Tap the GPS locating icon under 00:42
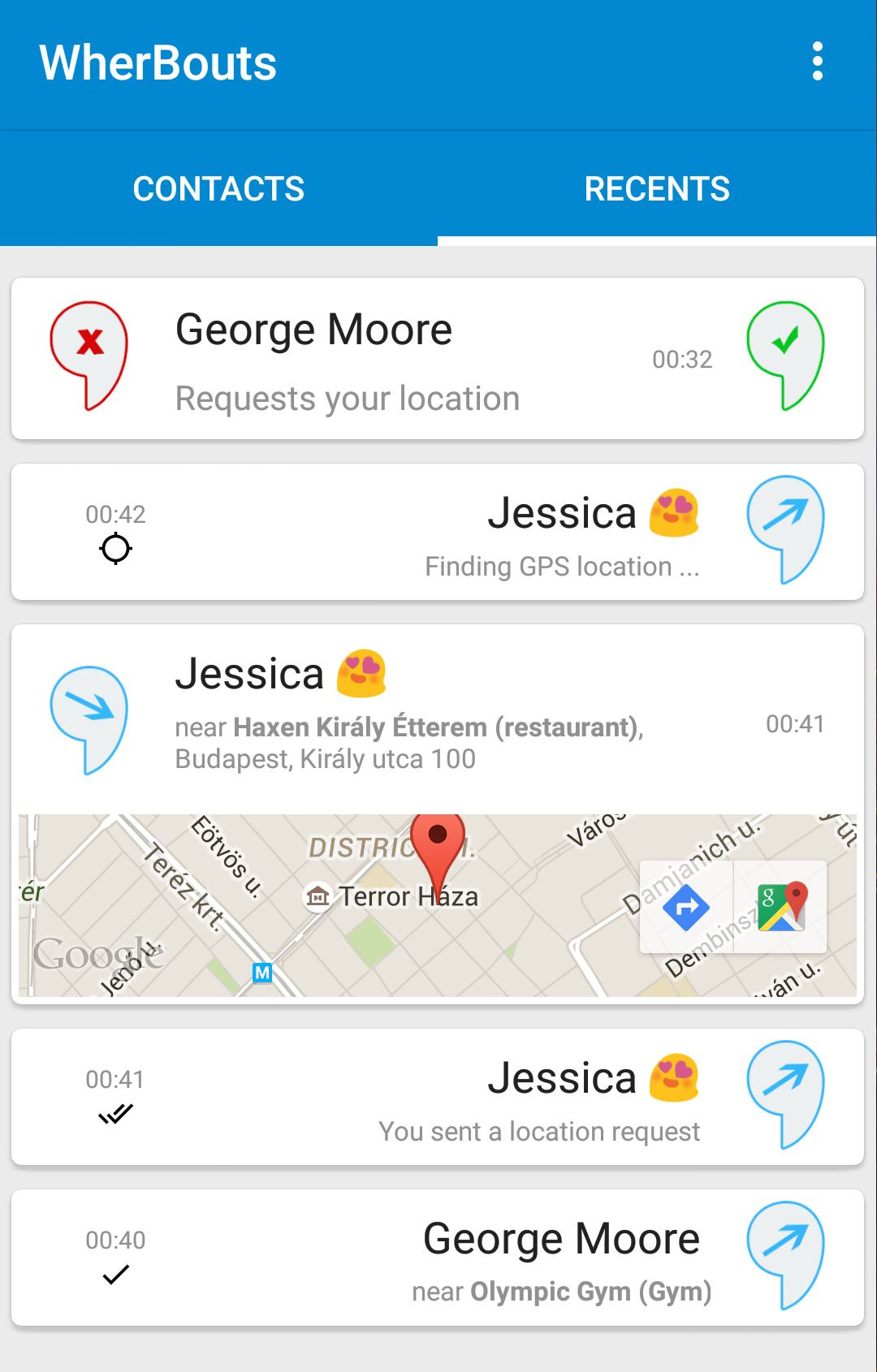877x1372 pixels. (x=116, y=548)
